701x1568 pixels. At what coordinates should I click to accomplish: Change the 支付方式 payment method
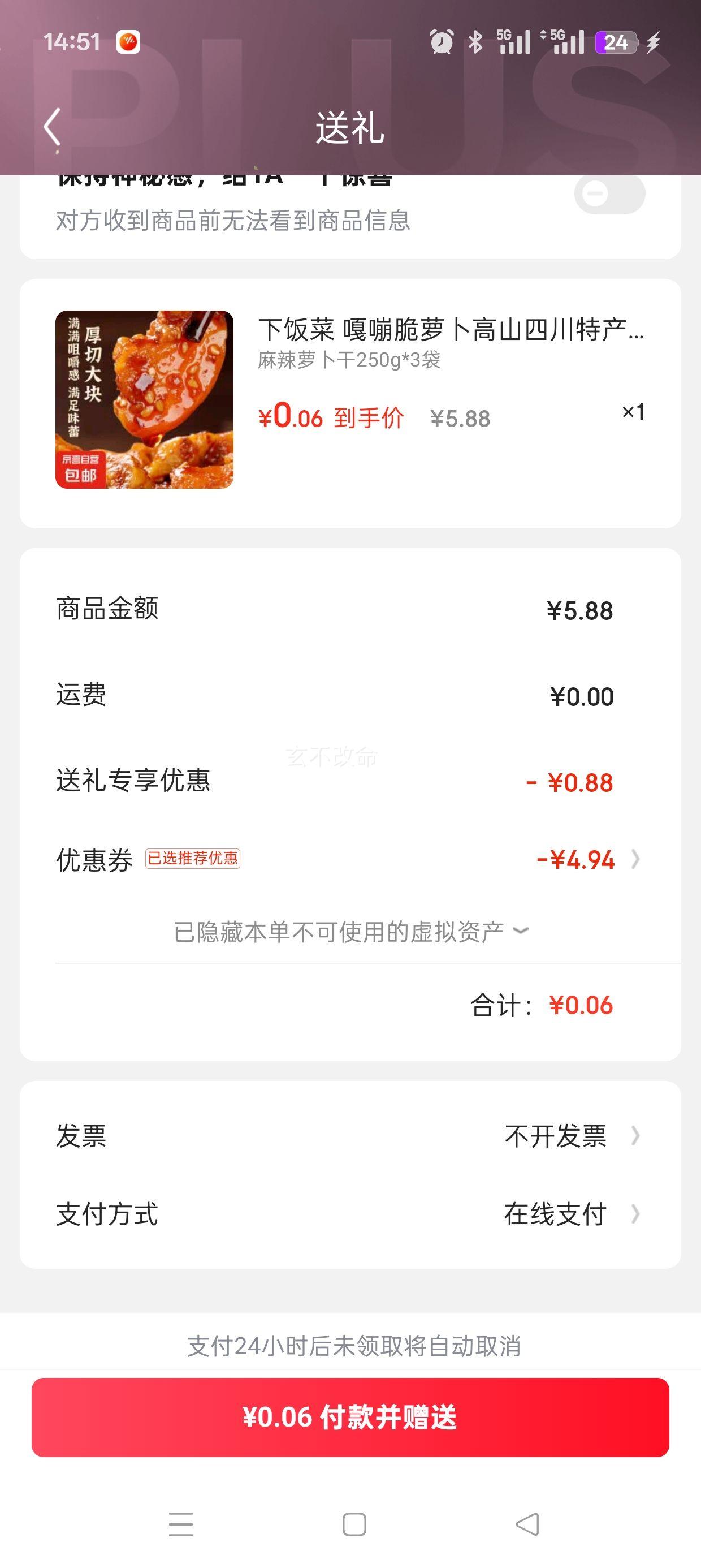[350, 1214]
